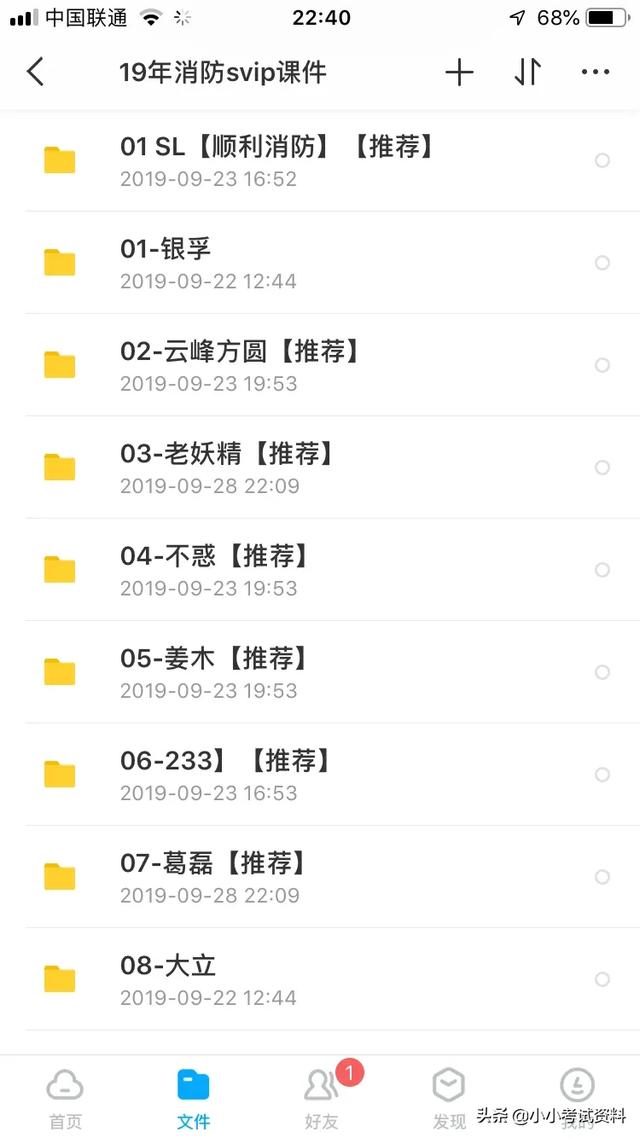Go back using the top-left arrow
Screen dimensions: 640x1138
(36, 72)
